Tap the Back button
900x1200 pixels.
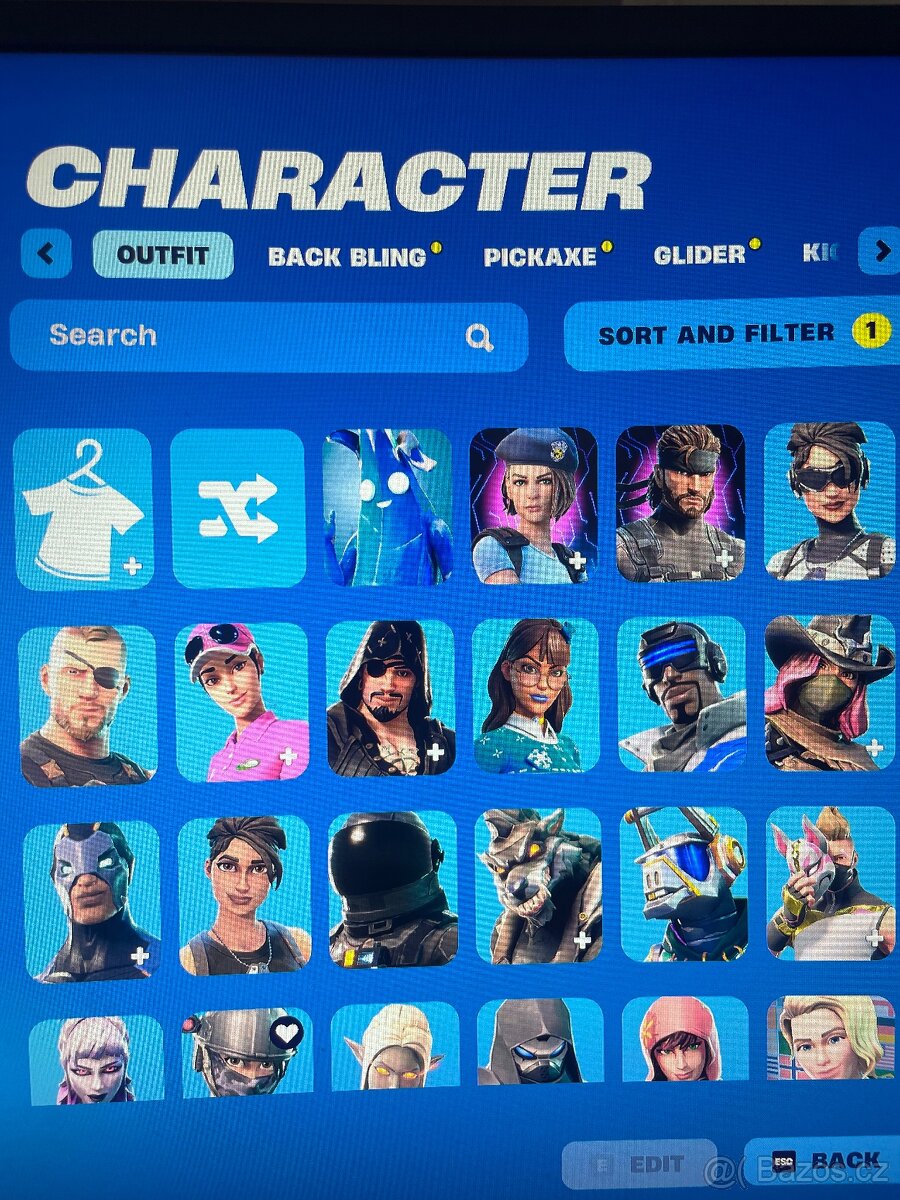[x=820, y=1162]
